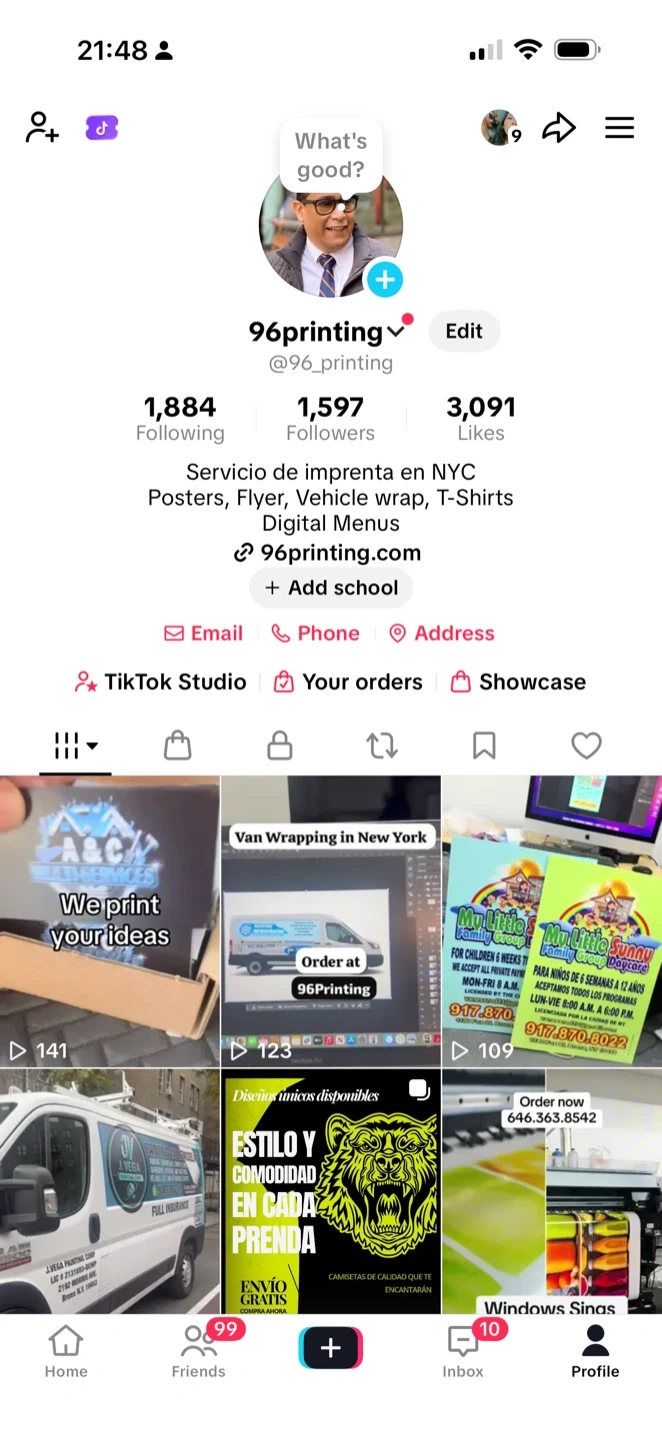Open the Inbox tab
This screenshot has height=1440, width=662.
click(463, 1352)
